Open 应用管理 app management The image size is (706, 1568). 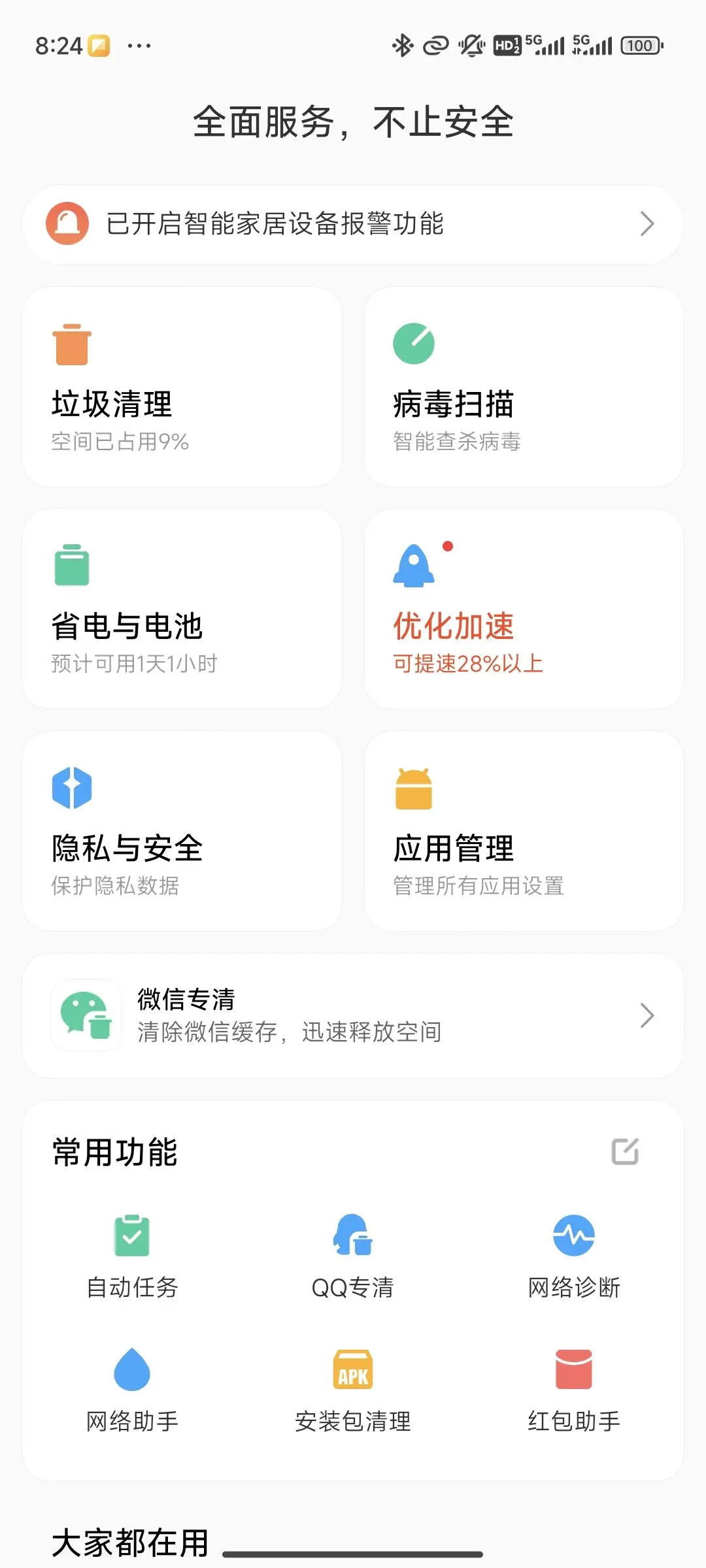point(524,831)
